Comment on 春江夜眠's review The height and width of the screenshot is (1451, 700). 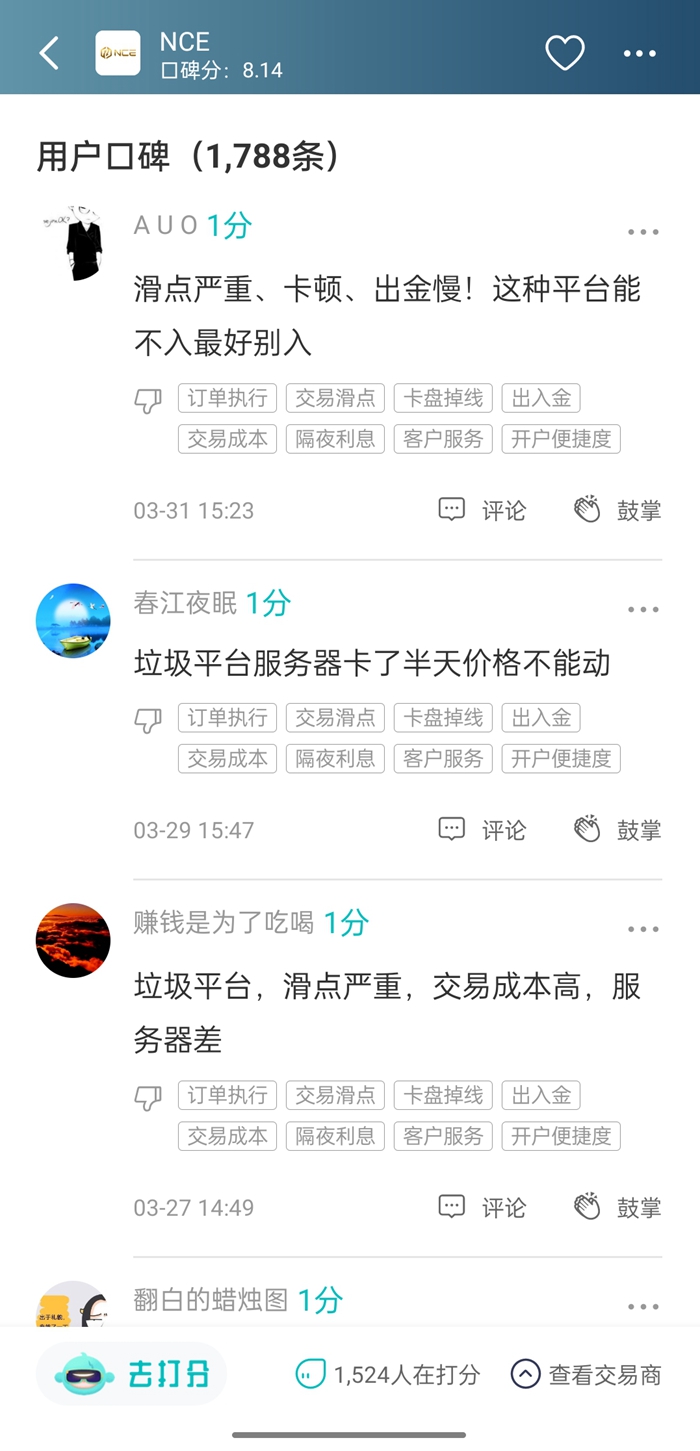pos(482,829)
